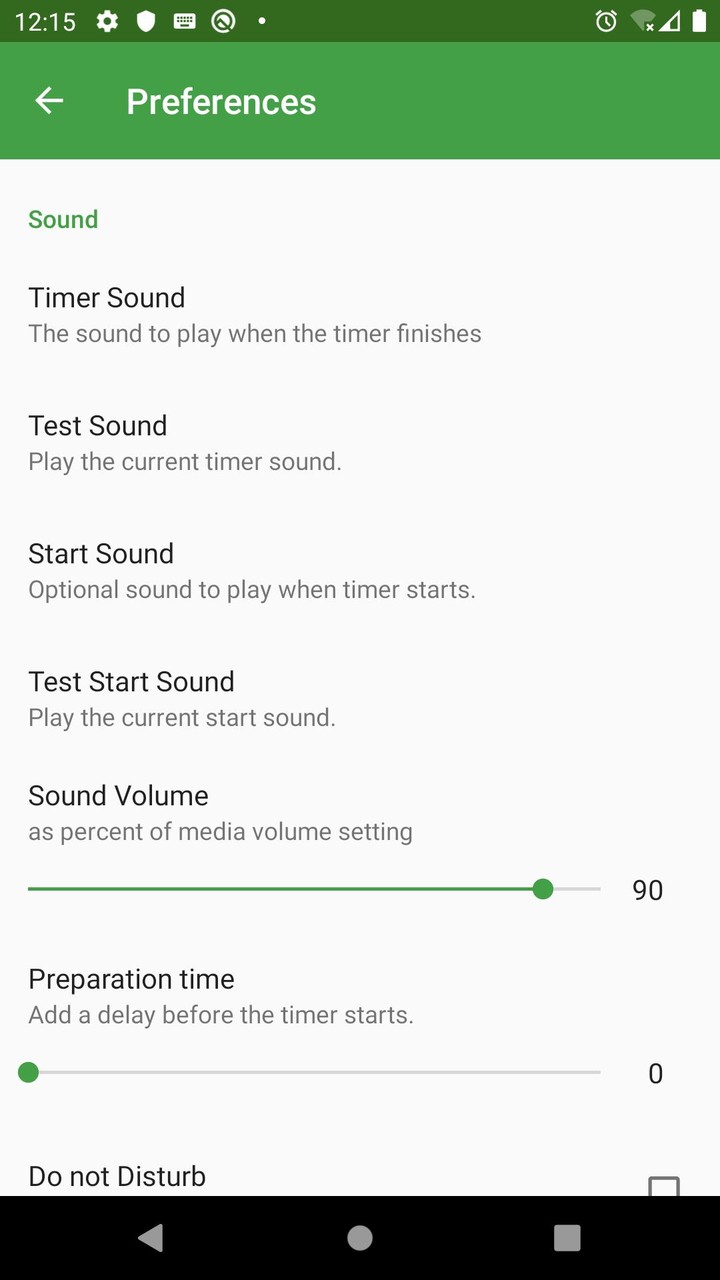Click the Sound Volume slider handle
The width and height of the screenshot is (720, 1280).
click(543, 888)
